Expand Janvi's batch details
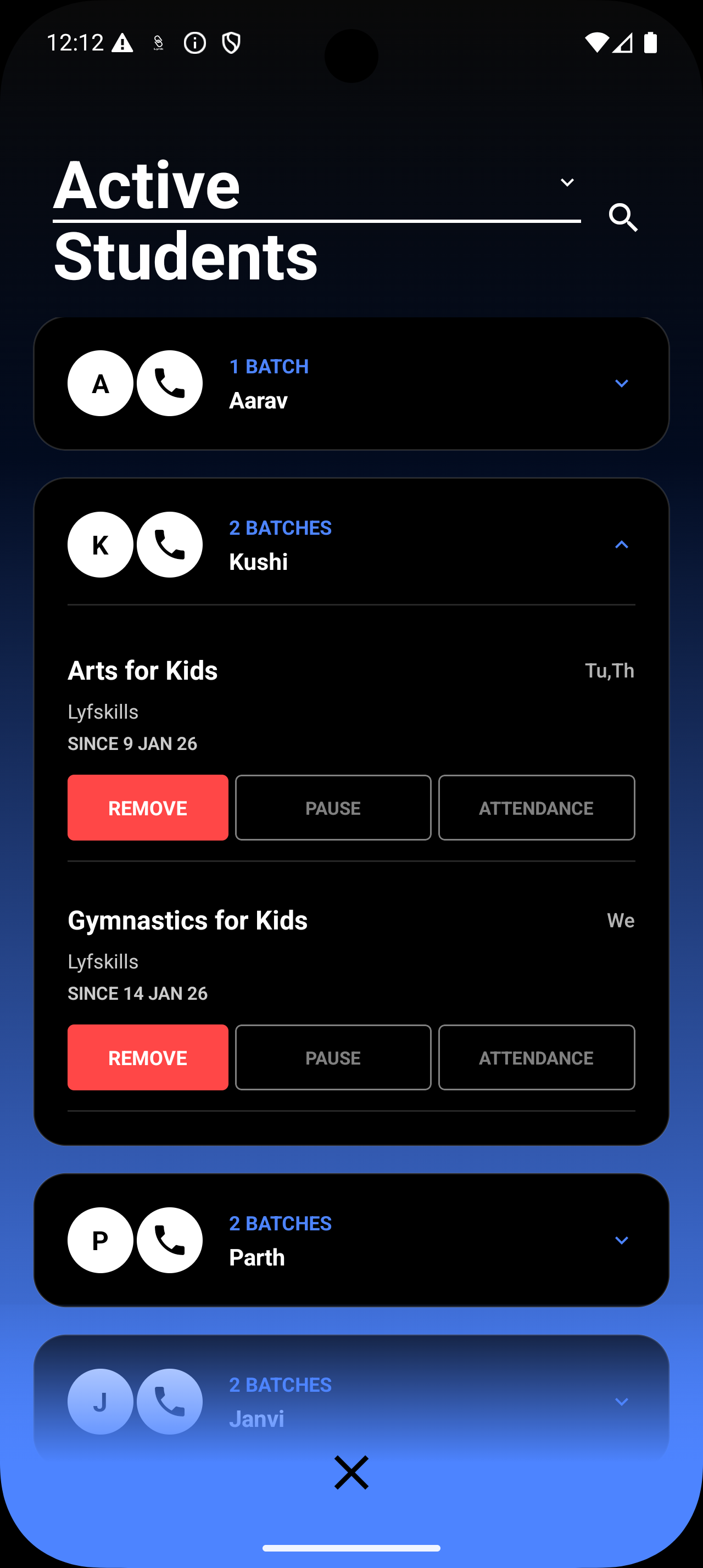703x1568 pixels. pos(621,1402)
